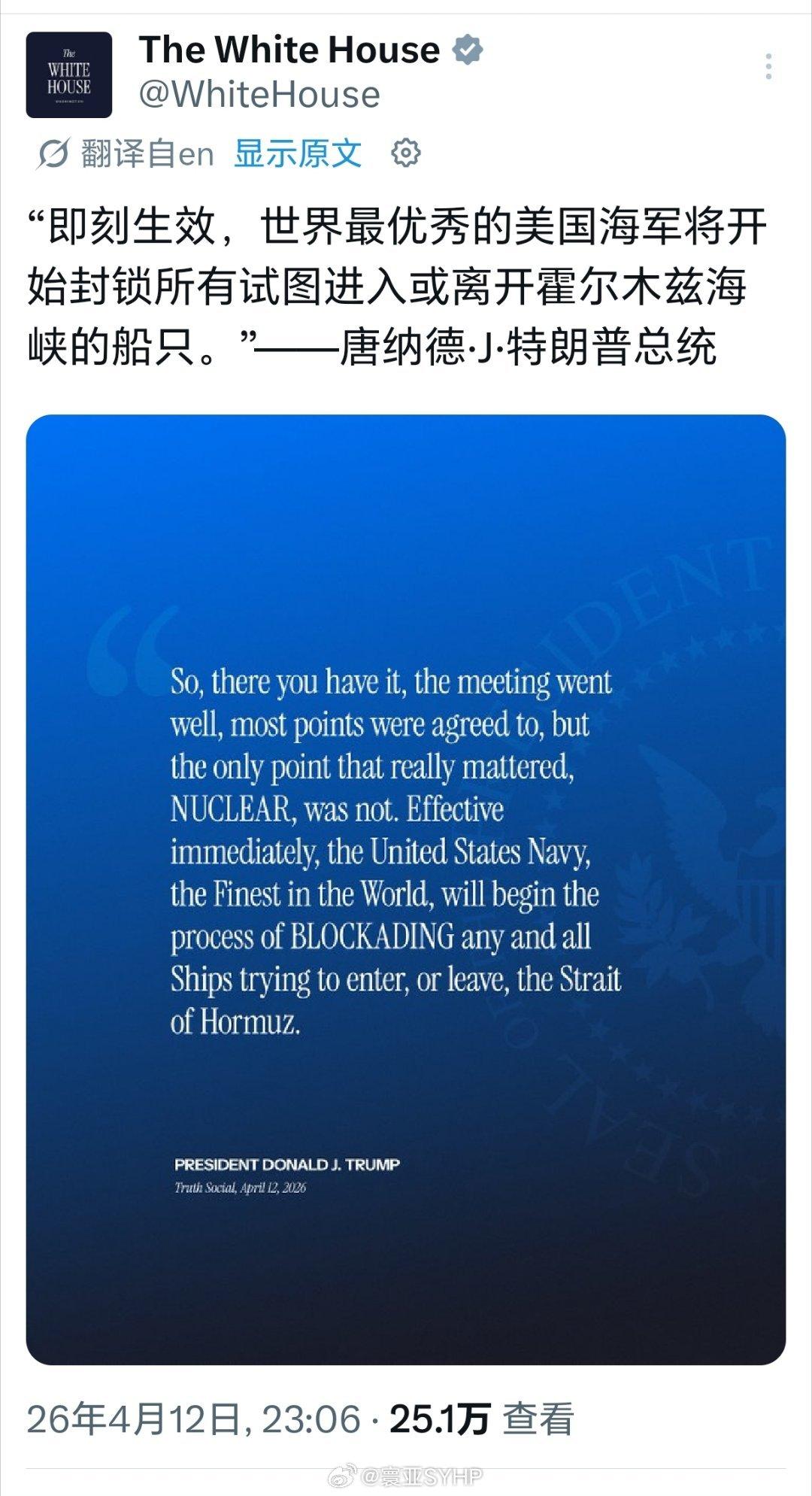This screenshot has width=812, height=1496.
Task: Click the Chinese tweet text about 霍尔木兹海峡
Action: [x=391, y=286]
